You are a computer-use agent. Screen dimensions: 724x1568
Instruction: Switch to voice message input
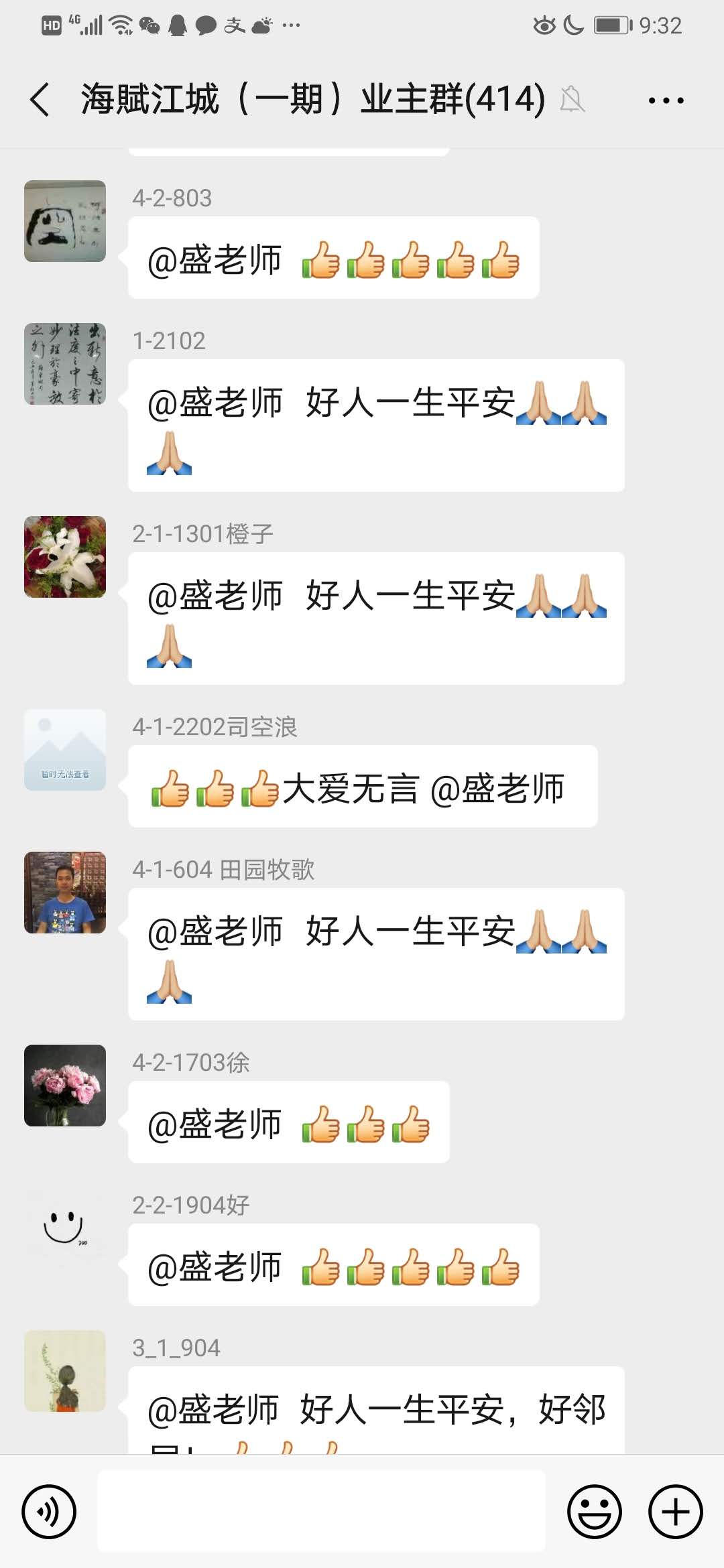49,1512
